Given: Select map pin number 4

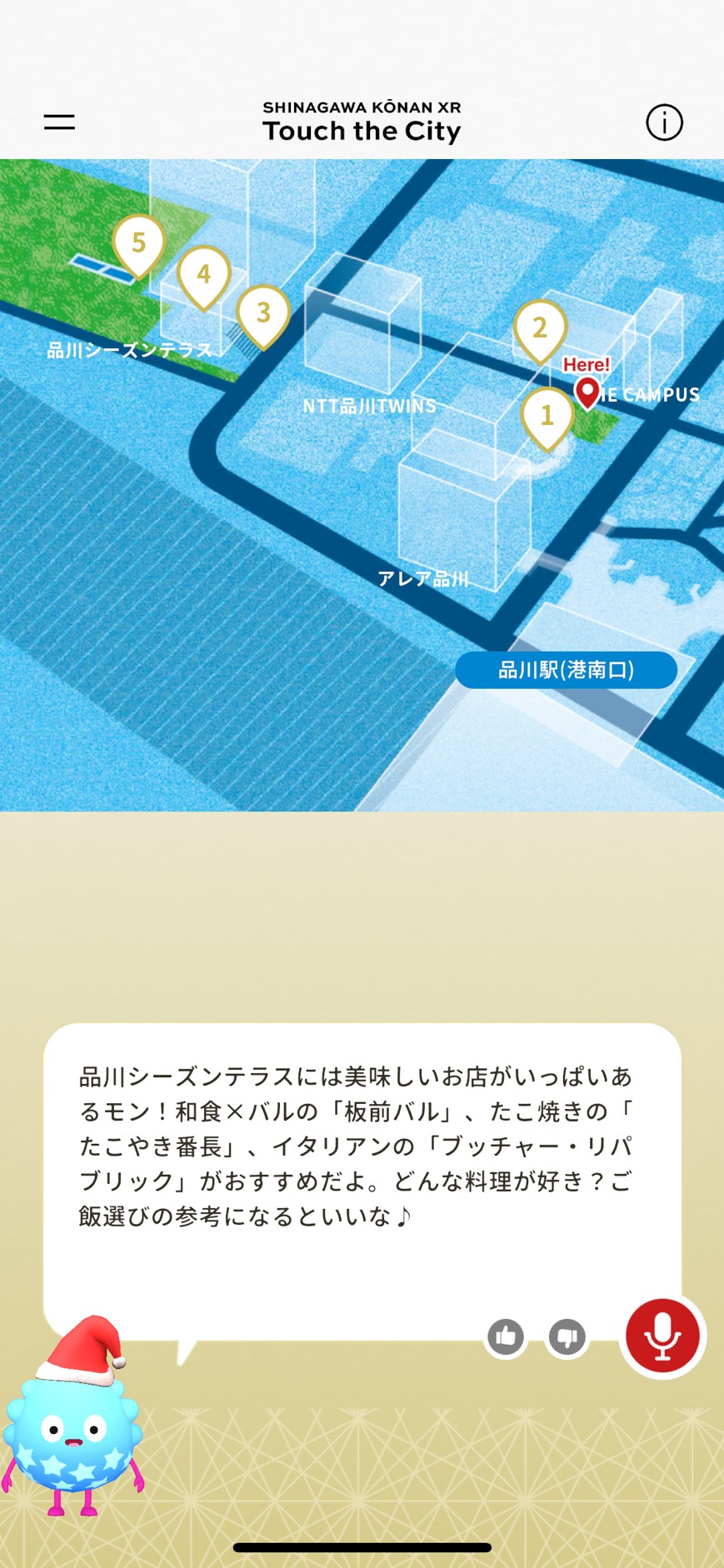Looking at the screenshot, I should (x=203, y=274).
